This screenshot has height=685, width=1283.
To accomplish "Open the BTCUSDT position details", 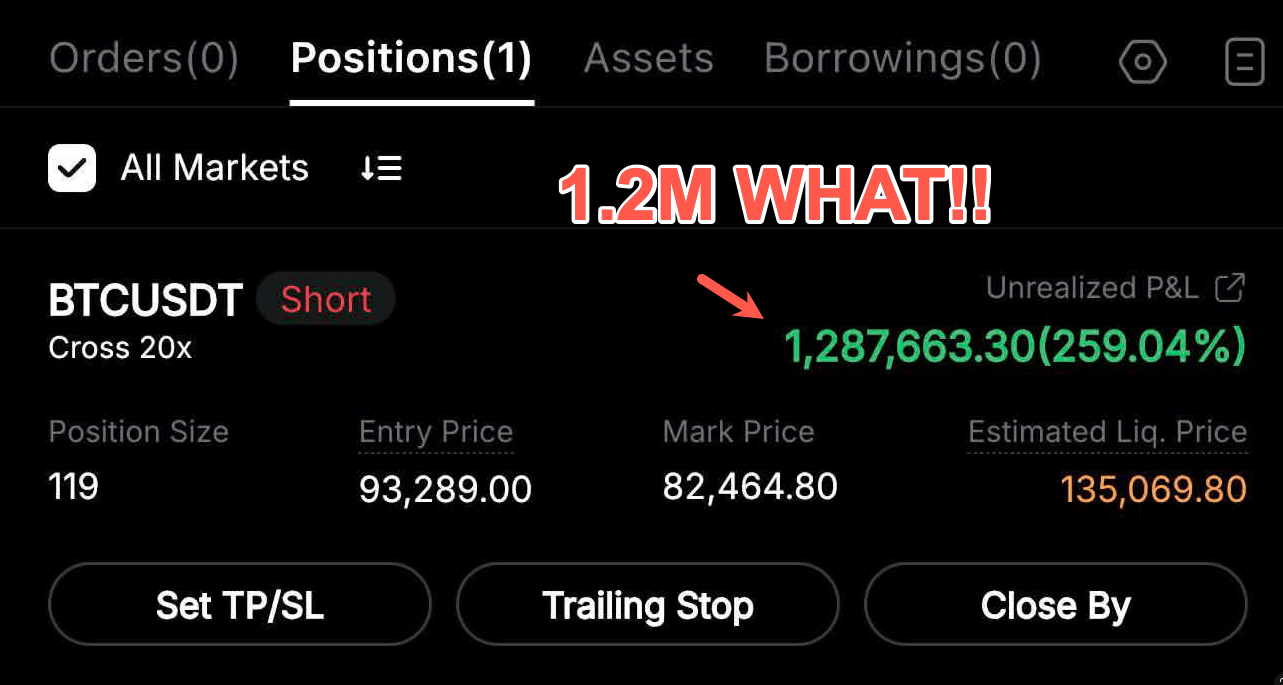I will 146,300.
